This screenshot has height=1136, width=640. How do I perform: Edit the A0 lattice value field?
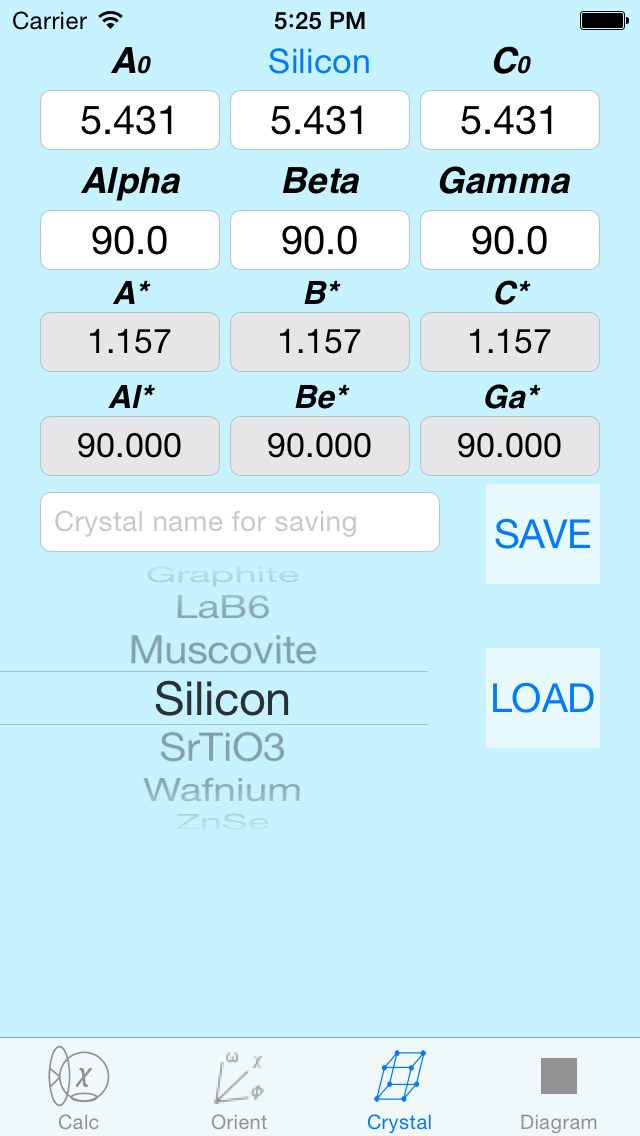(x=130, y=120)
